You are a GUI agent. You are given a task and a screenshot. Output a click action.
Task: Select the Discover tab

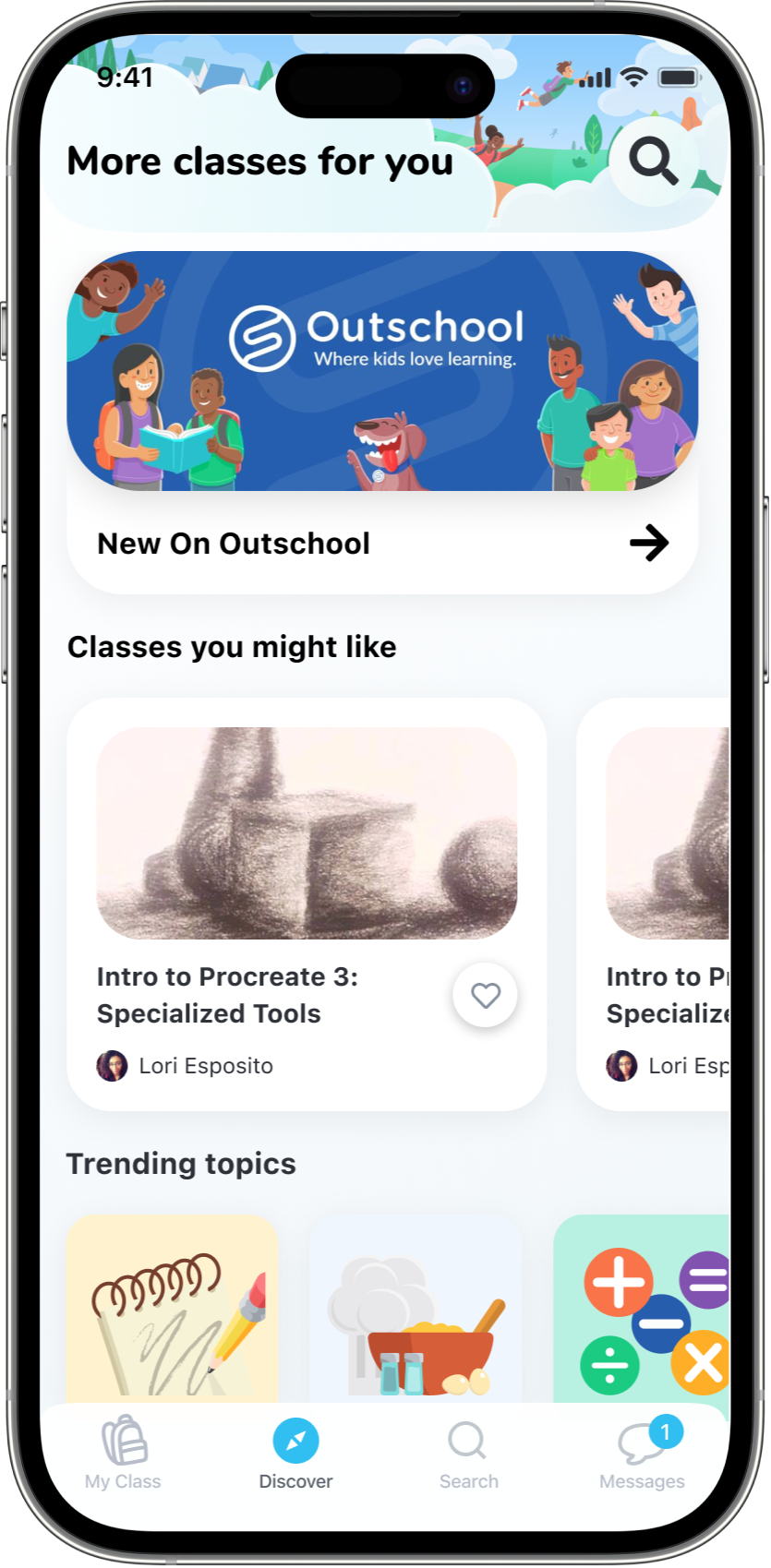[295, 1454]
